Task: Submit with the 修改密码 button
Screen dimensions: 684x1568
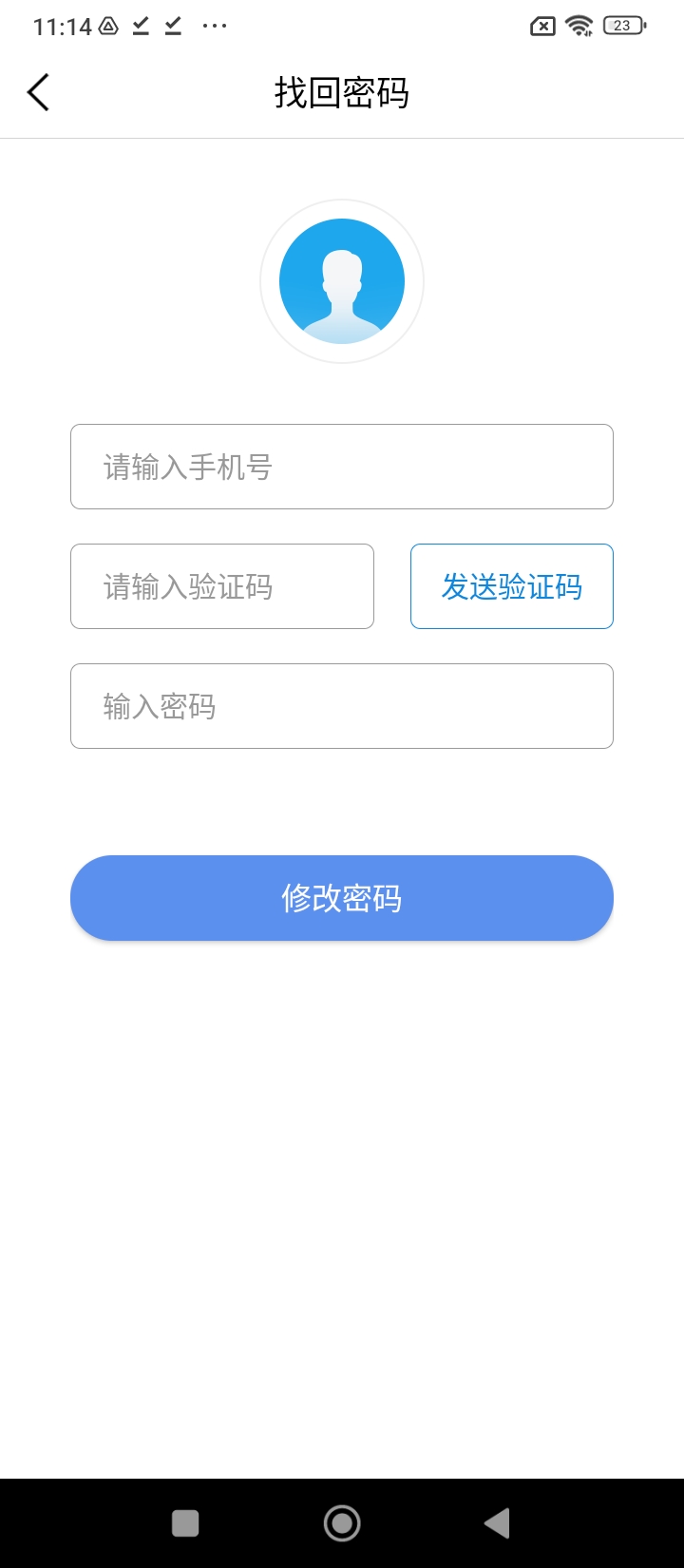Action: (342, 898)
